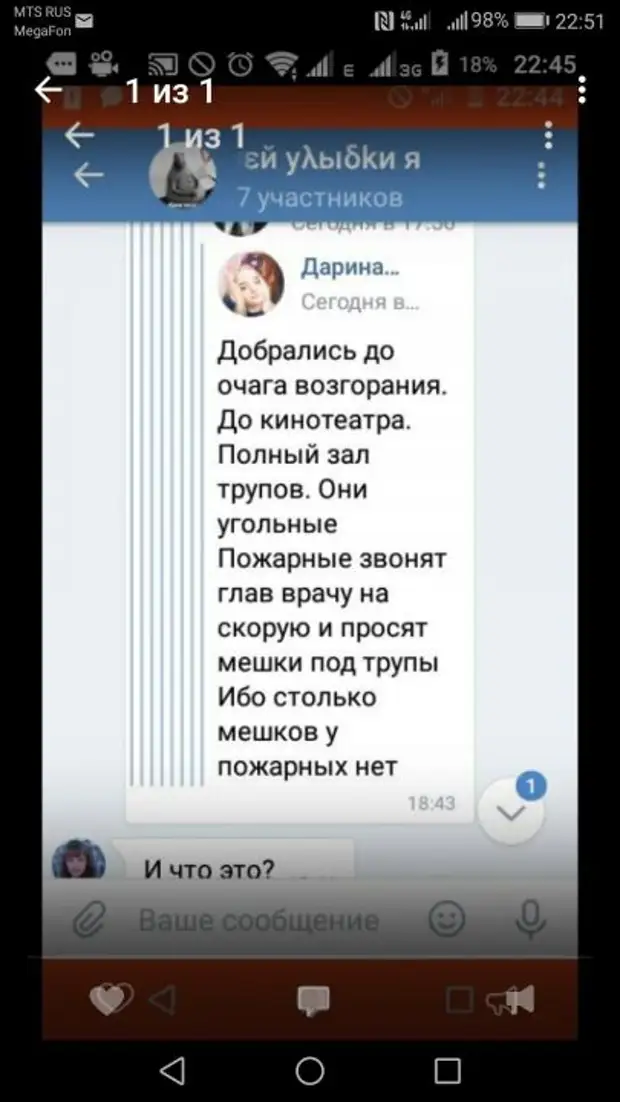This screenshot has width=620, height=1102.
Task: Tap the system back button
Action: [172, 1071]
